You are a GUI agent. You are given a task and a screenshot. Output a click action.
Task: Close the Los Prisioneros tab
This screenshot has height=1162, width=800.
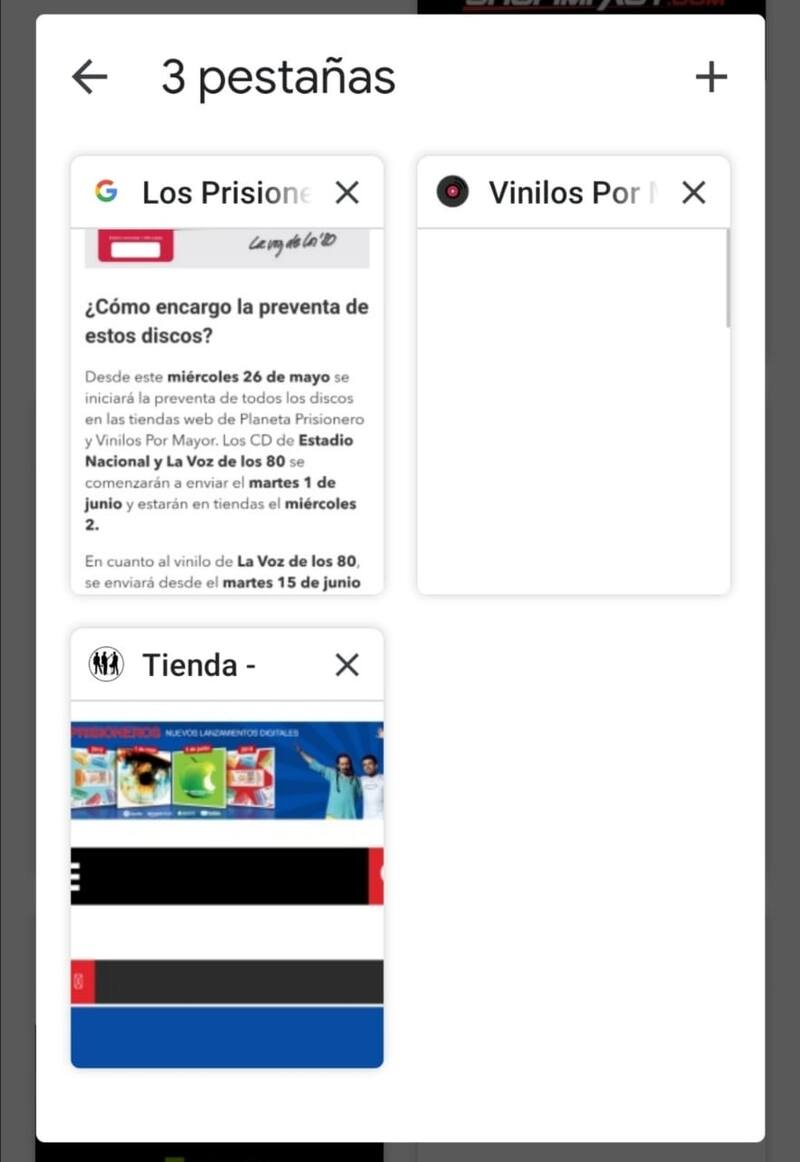tap(347, 192)
